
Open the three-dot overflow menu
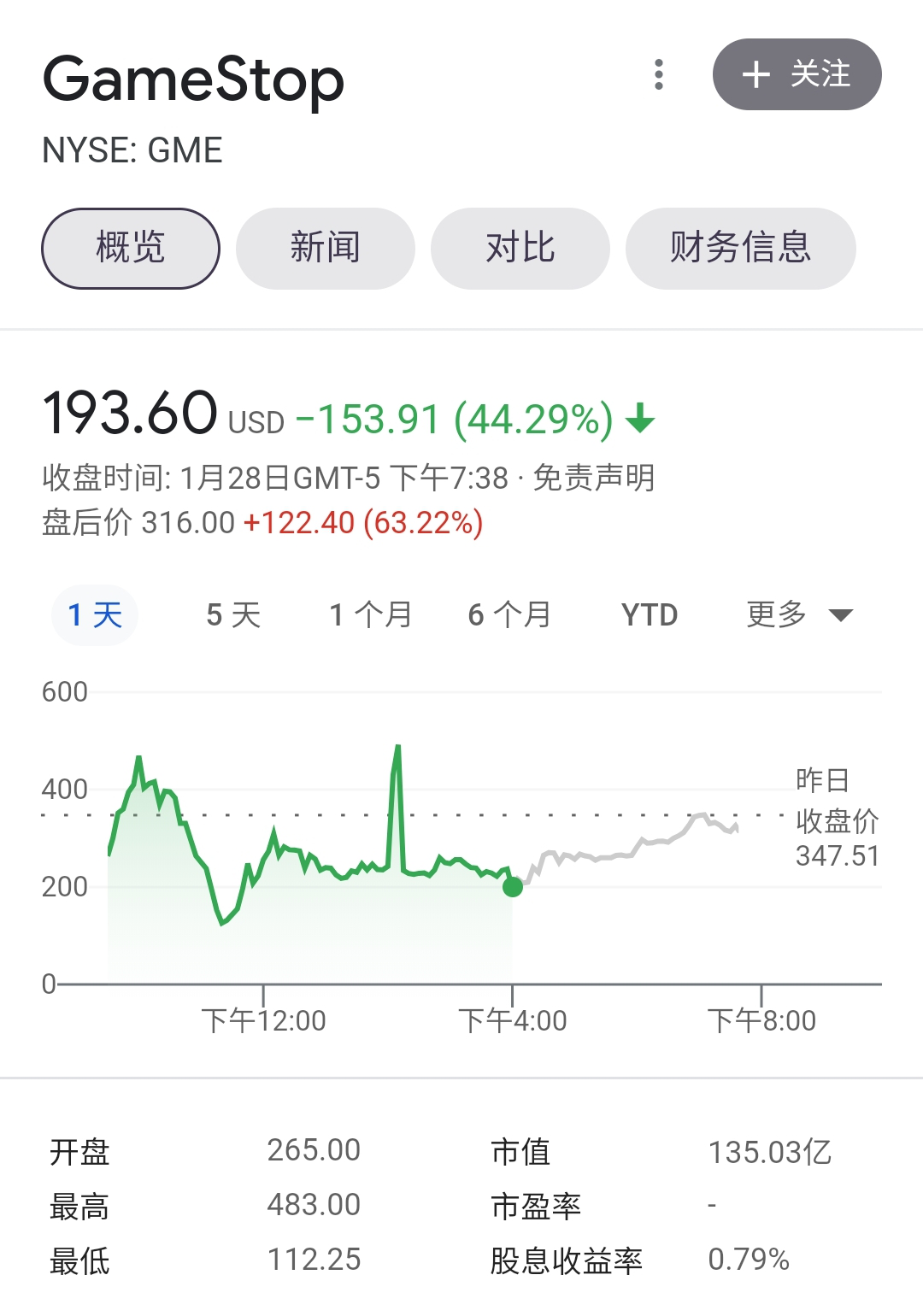[658, 75]
